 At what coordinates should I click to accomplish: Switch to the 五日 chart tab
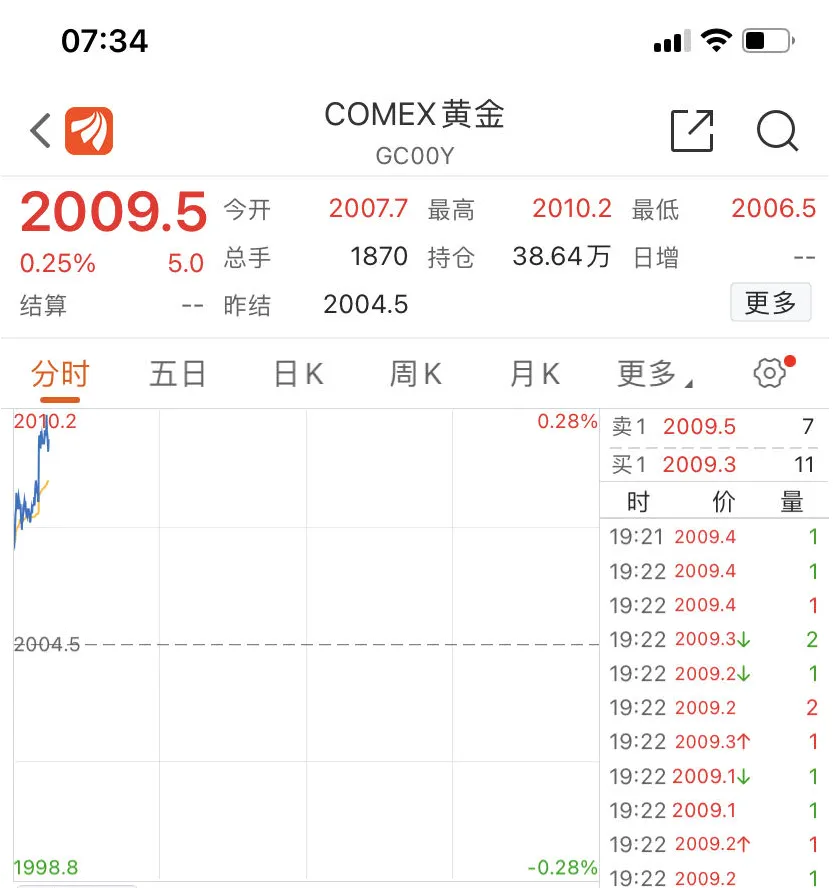click(178, 374)
